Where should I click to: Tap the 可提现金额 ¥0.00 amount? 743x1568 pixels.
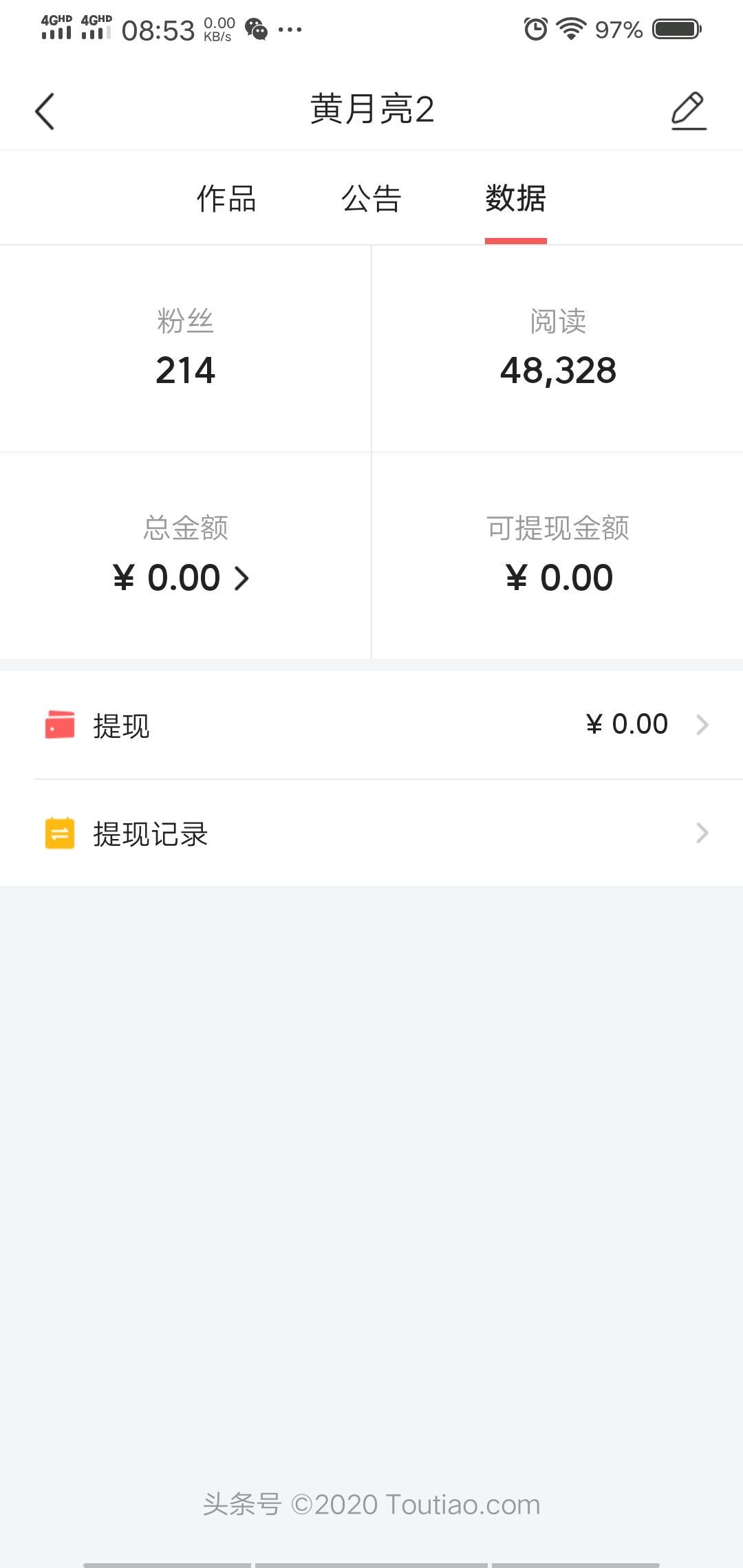pos(557,578)
